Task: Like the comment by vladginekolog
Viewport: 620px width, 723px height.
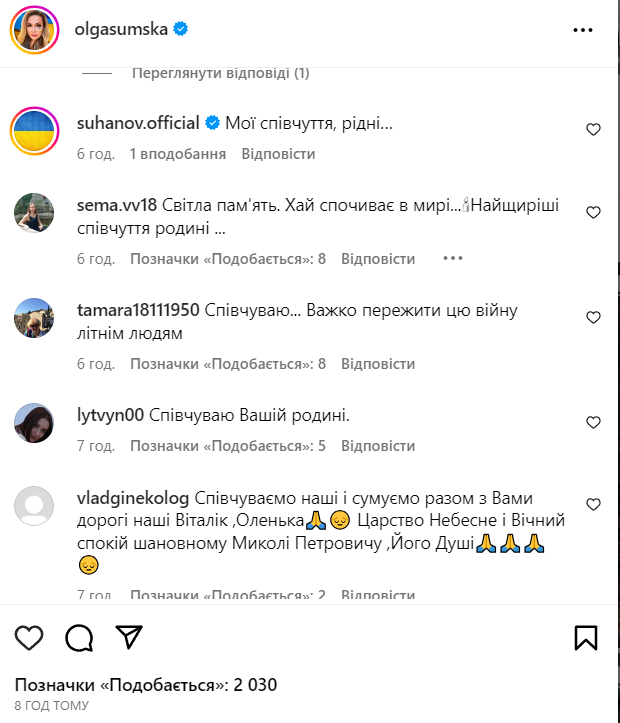Action: pos(593,504)
